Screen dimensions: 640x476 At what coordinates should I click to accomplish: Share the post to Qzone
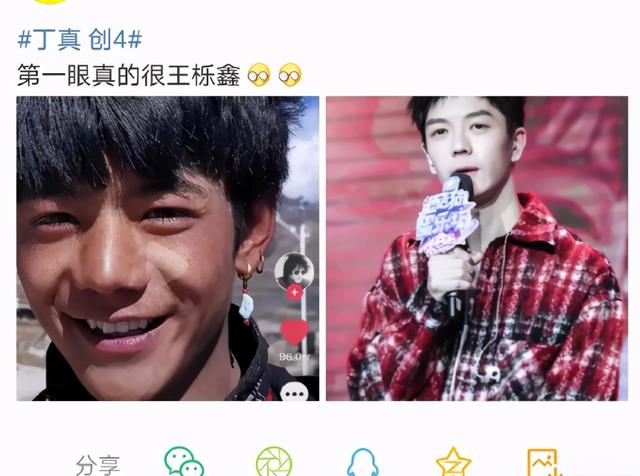coord(453,463)
